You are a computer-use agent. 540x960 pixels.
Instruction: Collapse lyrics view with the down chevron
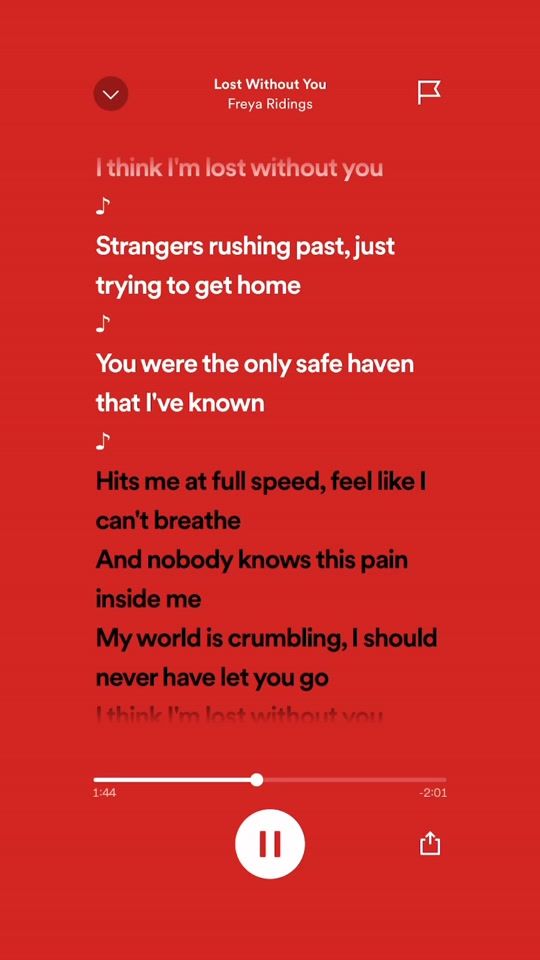[111, 94]
